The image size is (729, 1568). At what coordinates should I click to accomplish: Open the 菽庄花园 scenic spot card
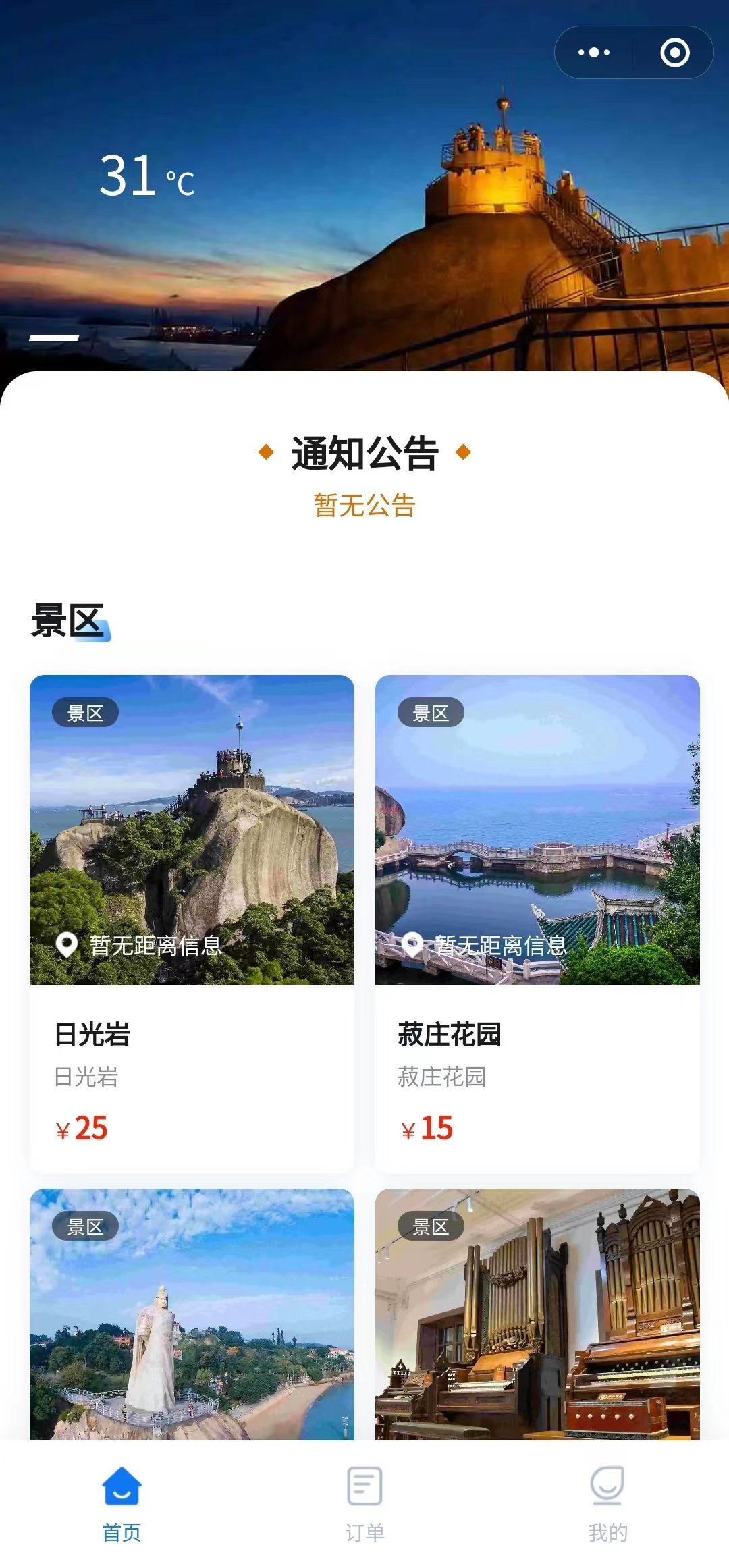pyautogui.click(x=537, y=922)
